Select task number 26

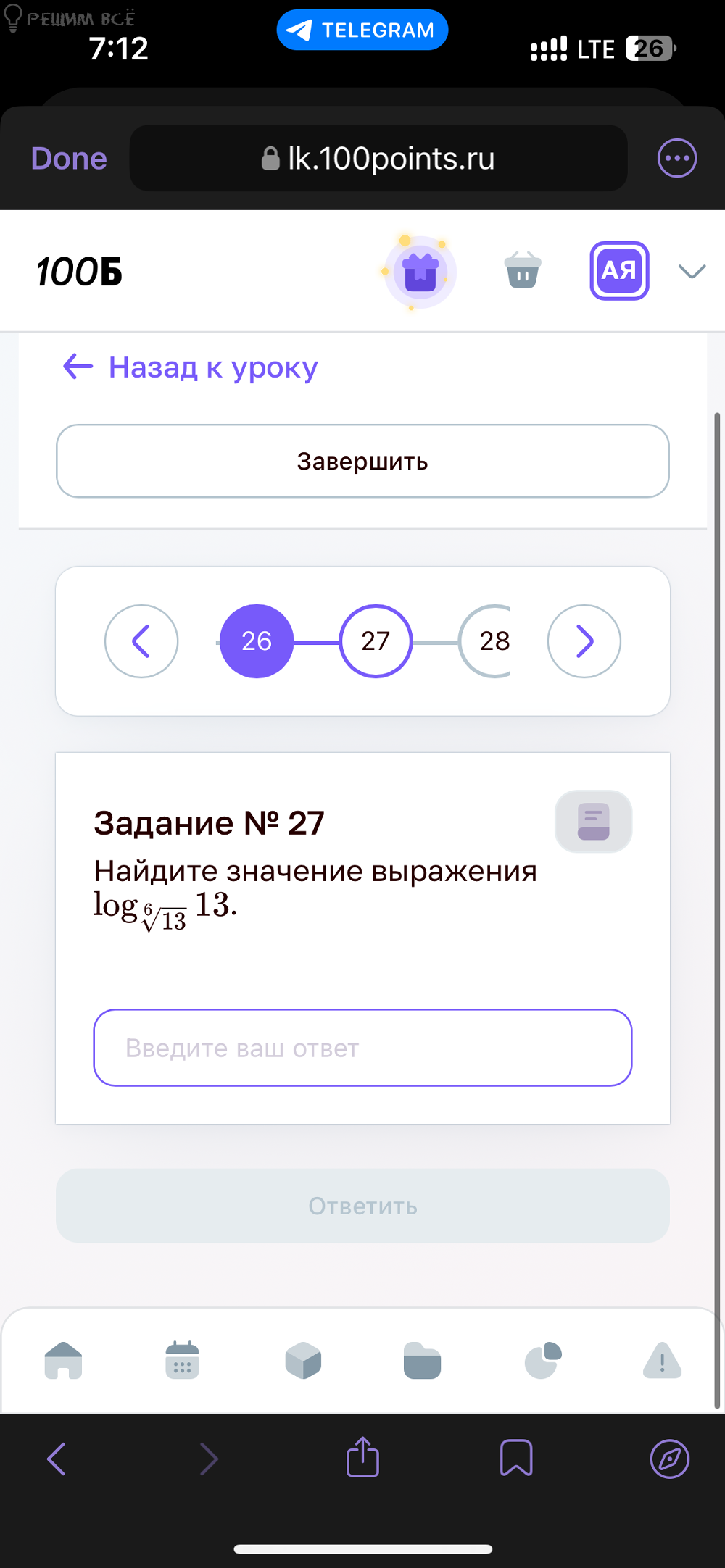tap(257, 641)
